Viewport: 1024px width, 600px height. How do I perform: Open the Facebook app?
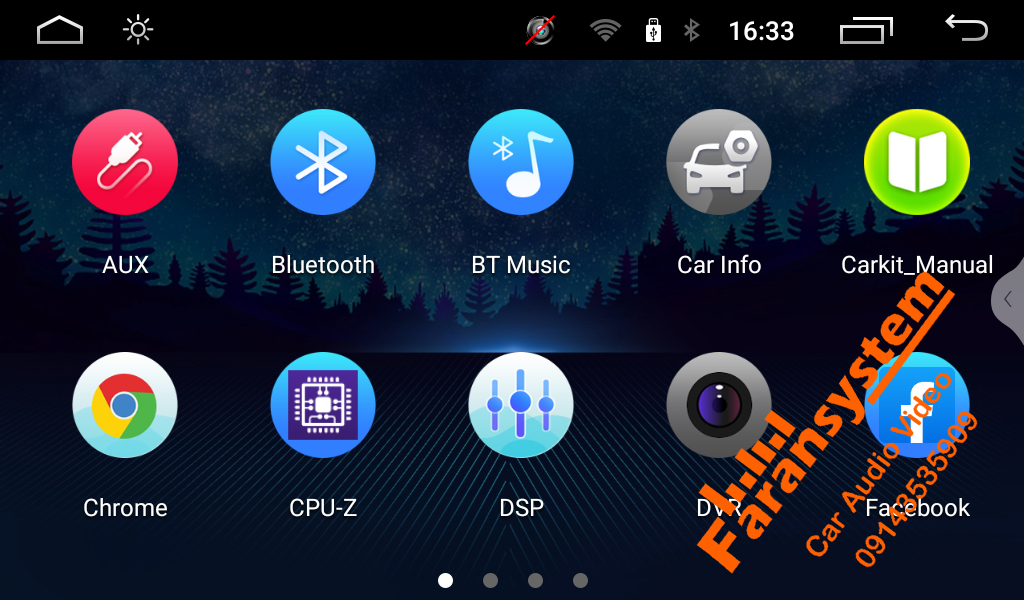coord(917,405)
